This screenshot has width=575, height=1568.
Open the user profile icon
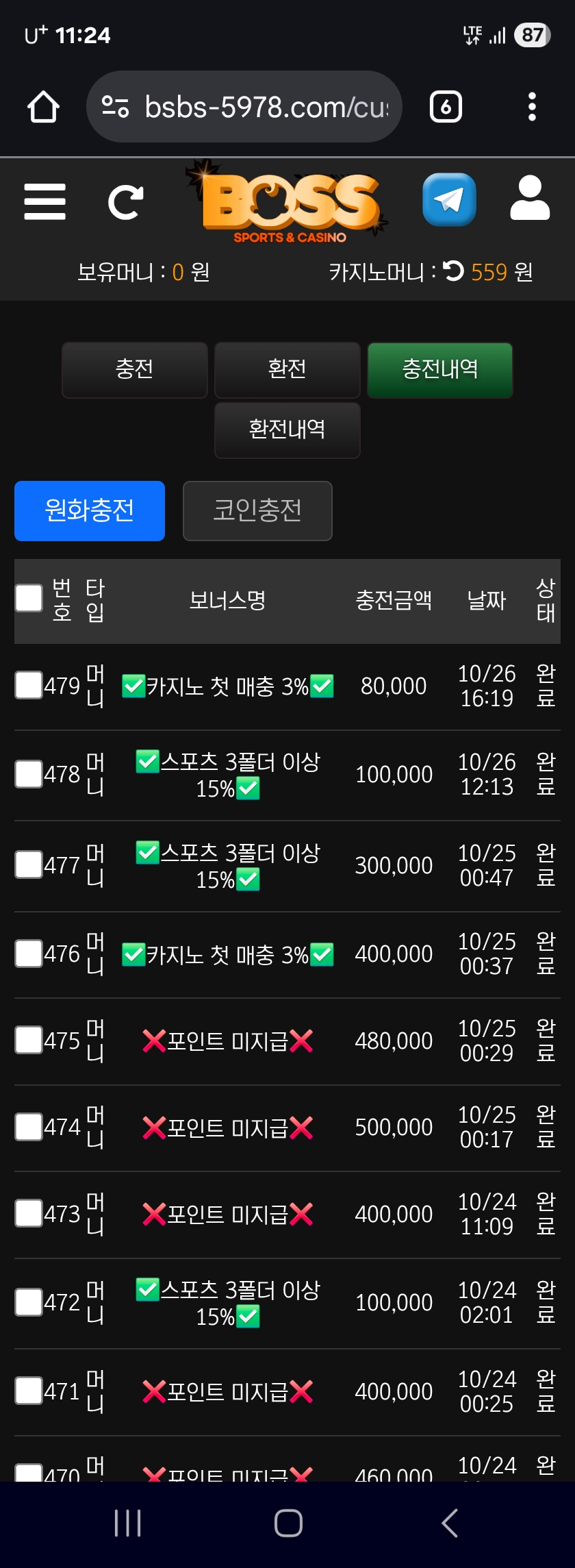[x=530, y=199]
